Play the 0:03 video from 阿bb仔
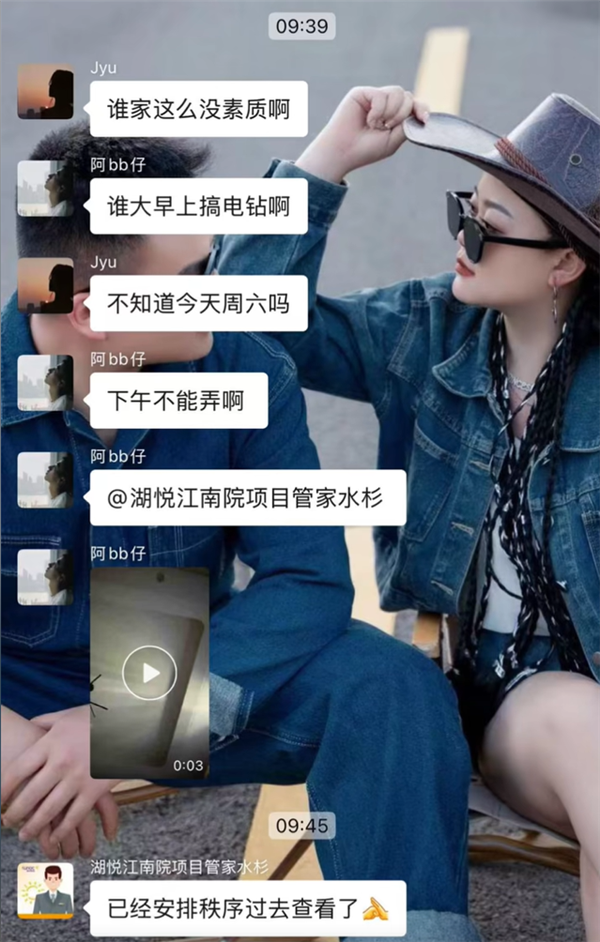The width and height of the screenshot is (600, 942). click(150, 672)
